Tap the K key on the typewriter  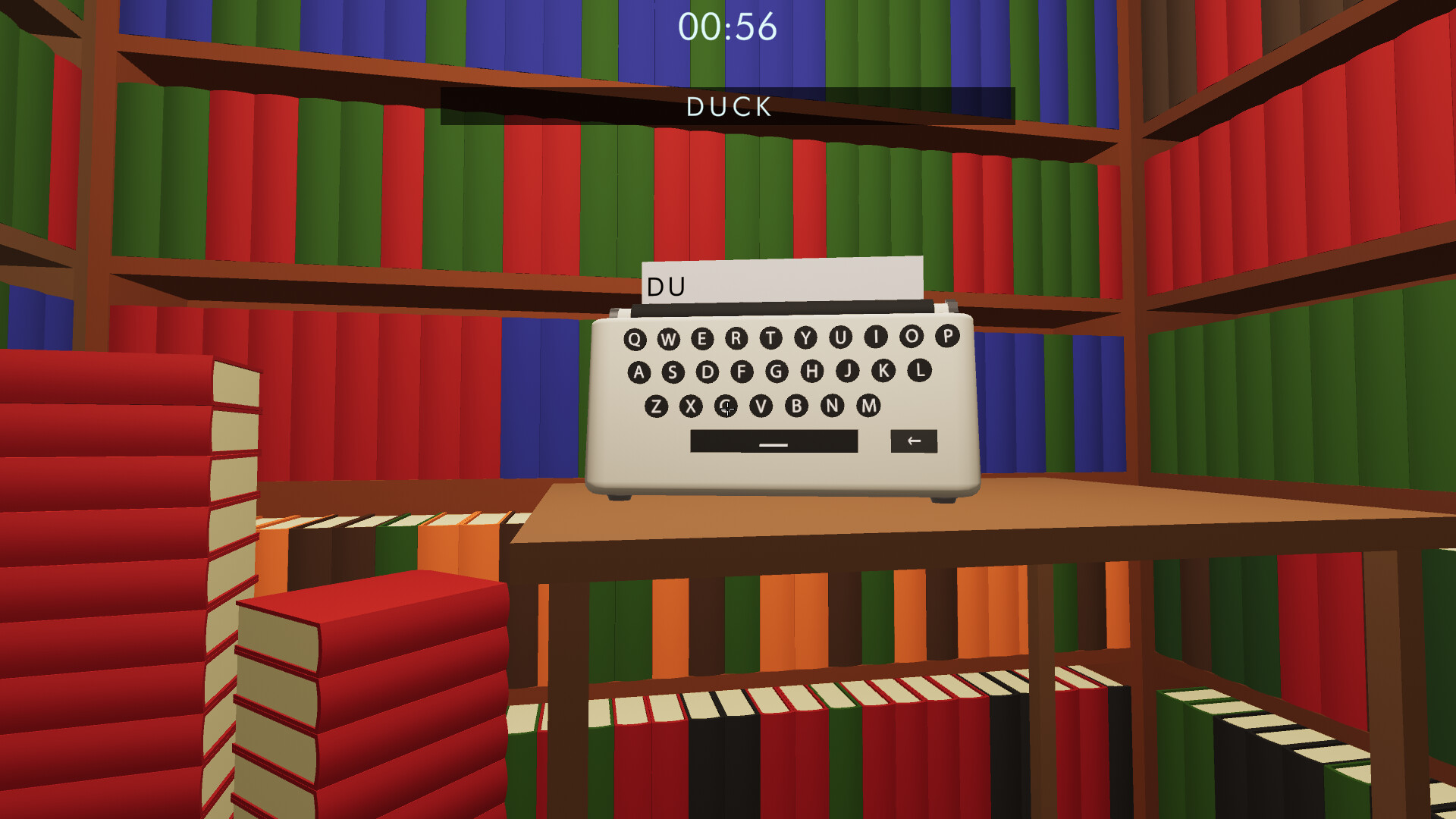pos(883,371)
